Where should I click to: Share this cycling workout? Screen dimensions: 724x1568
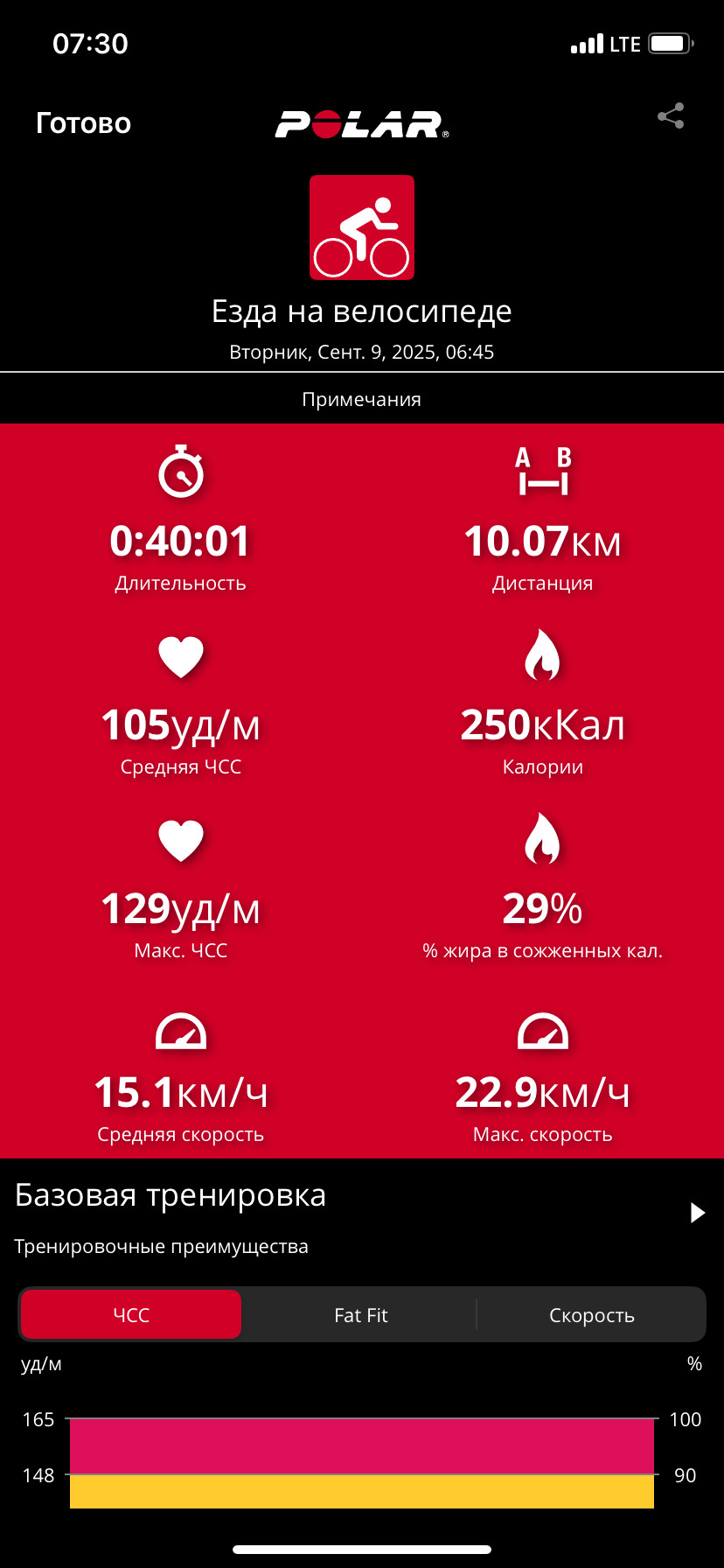(671, 116)
